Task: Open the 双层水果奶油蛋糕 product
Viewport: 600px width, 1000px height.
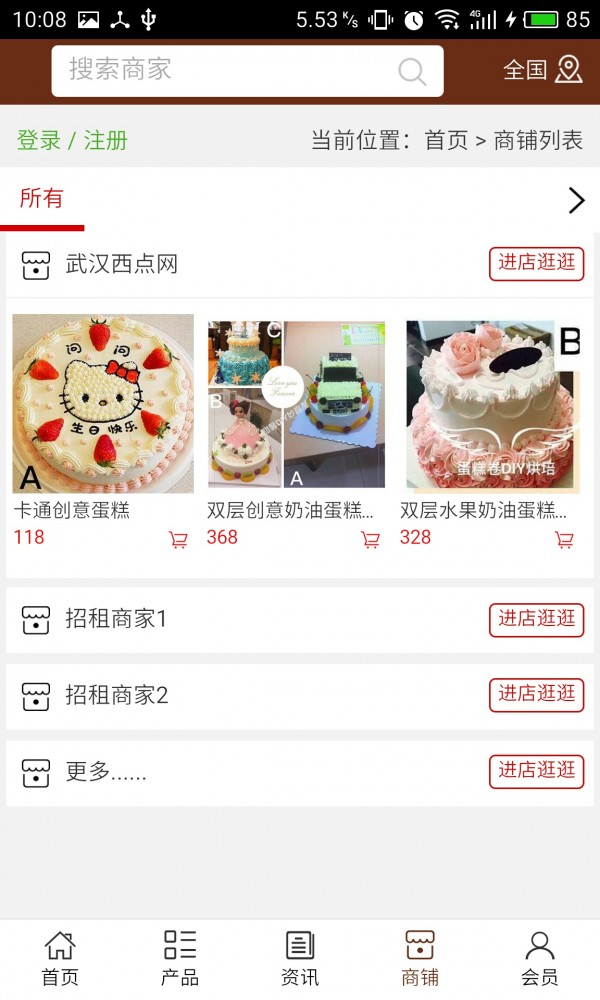Action: 491,405
